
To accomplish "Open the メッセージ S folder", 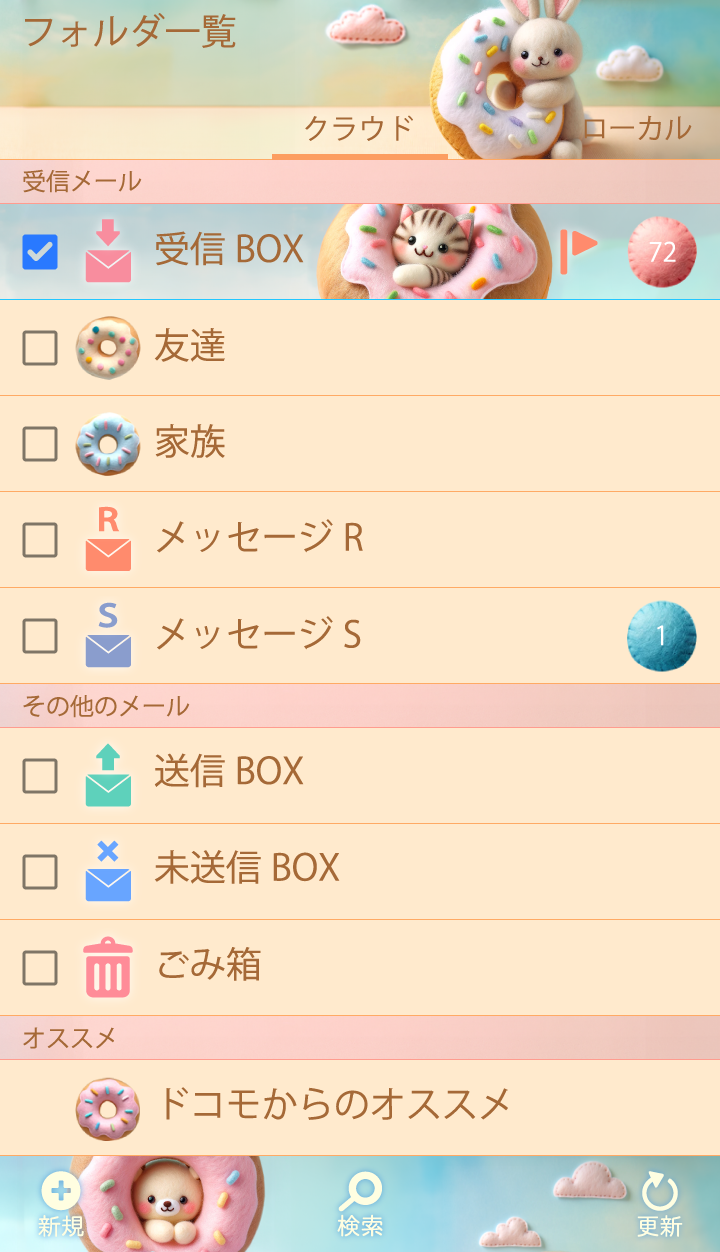I will point(258,634).
